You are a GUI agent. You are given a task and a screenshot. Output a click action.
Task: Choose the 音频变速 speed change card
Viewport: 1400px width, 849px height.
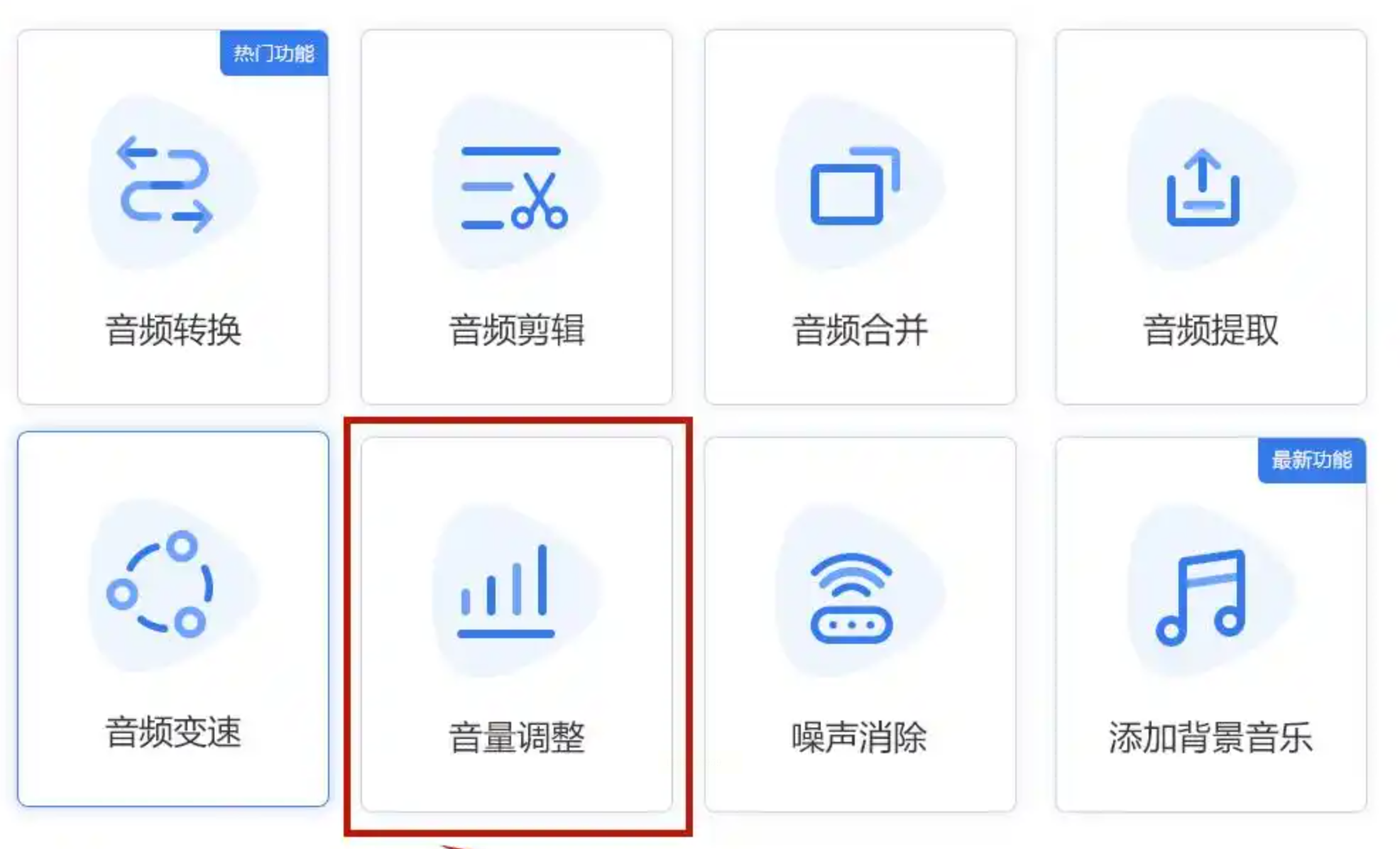(x=173, y=619)
